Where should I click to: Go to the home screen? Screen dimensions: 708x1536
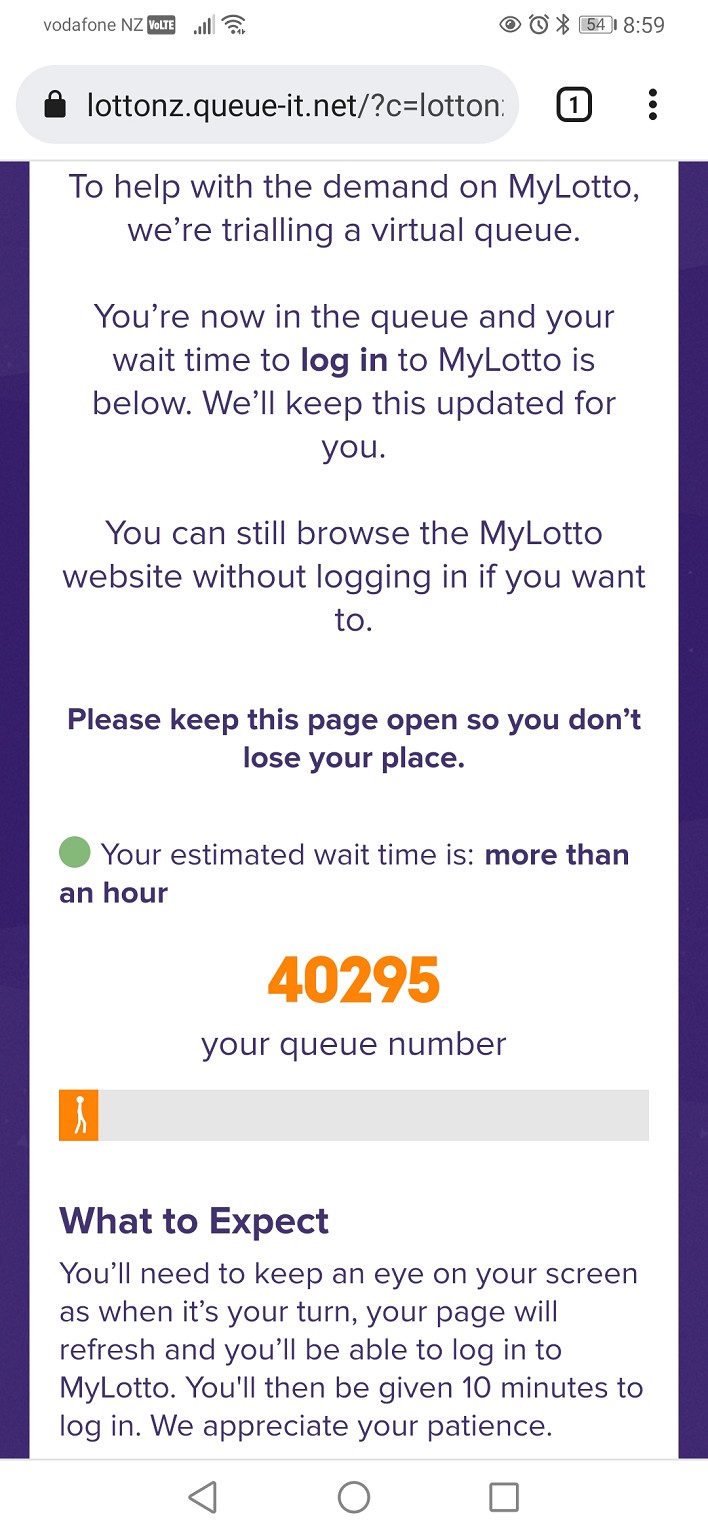click(354, 1497)
